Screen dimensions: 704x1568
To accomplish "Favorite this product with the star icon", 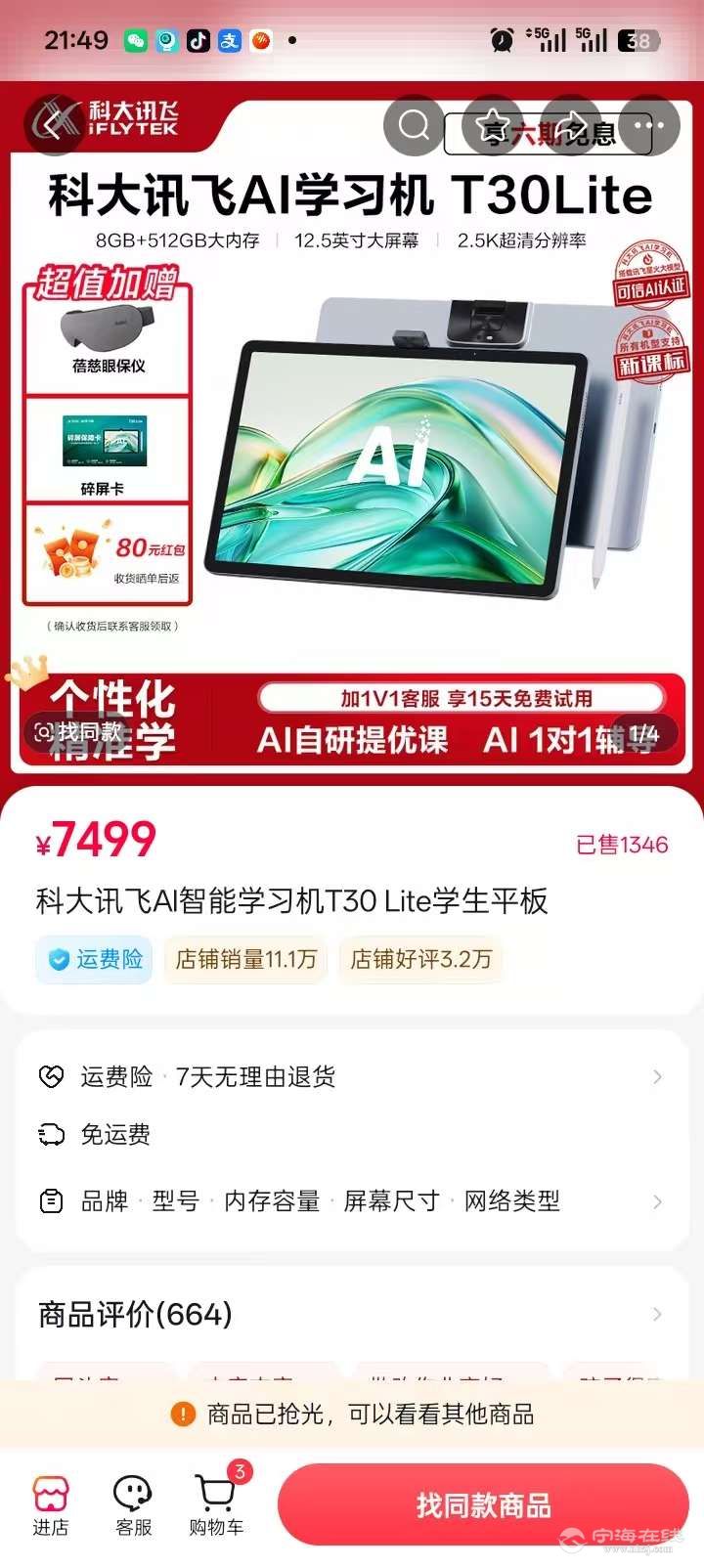I will (493, 125).
